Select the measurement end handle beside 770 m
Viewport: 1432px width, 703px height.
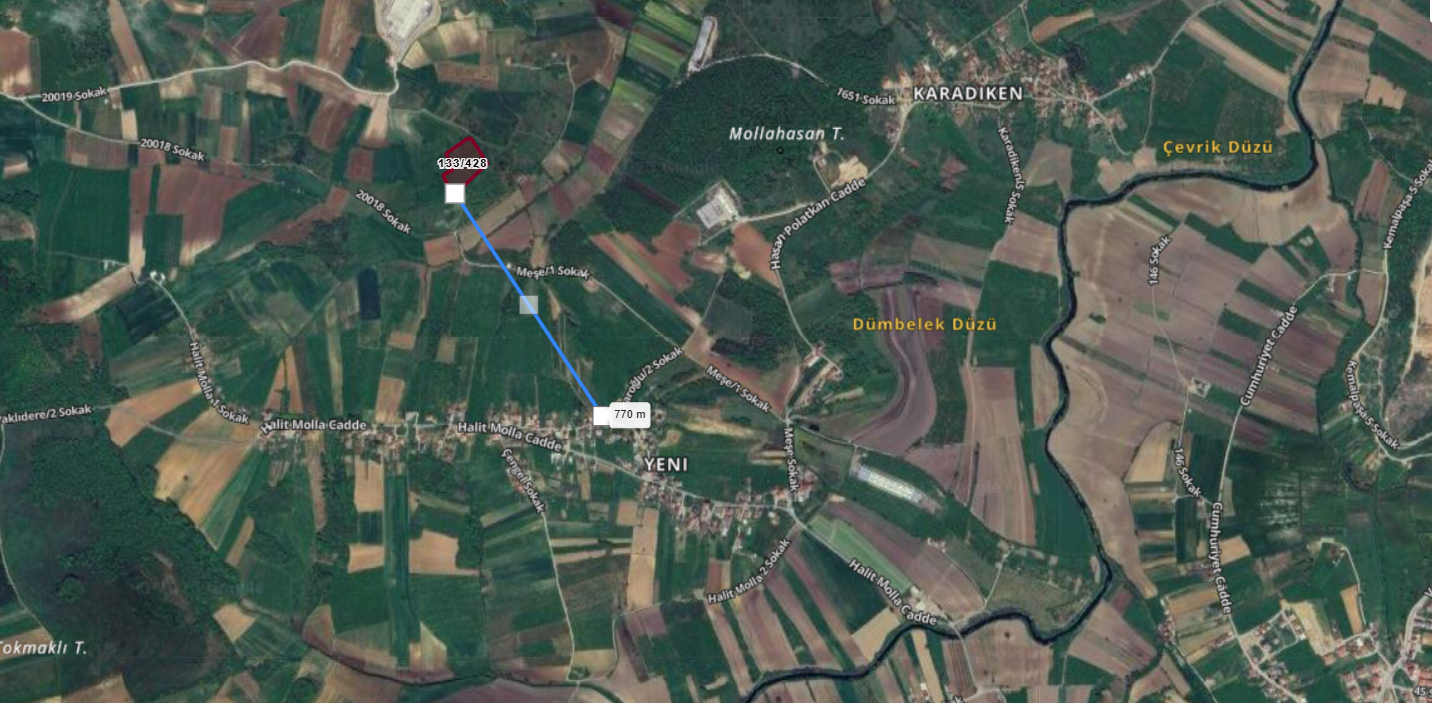point(602,416)
